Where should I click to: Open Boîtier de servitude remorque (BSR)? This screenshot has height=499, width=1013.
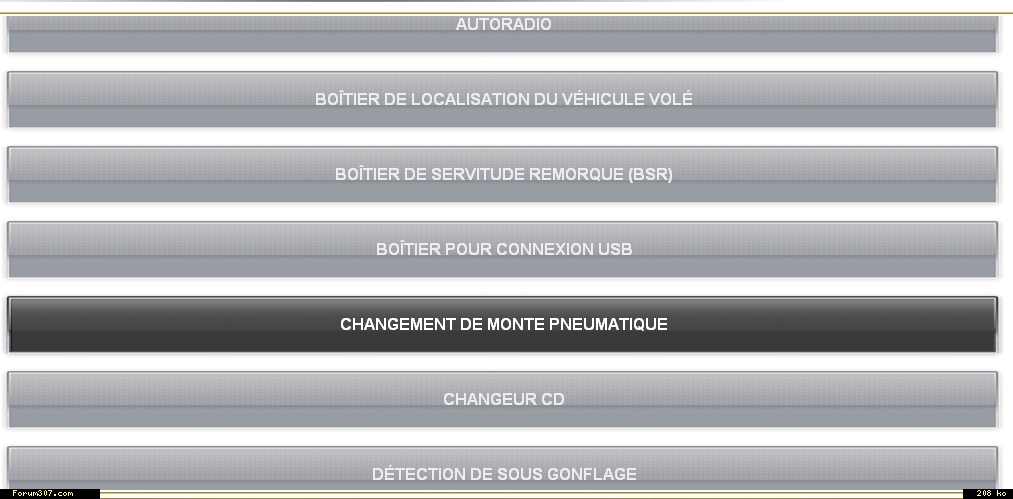click(503, 174)
